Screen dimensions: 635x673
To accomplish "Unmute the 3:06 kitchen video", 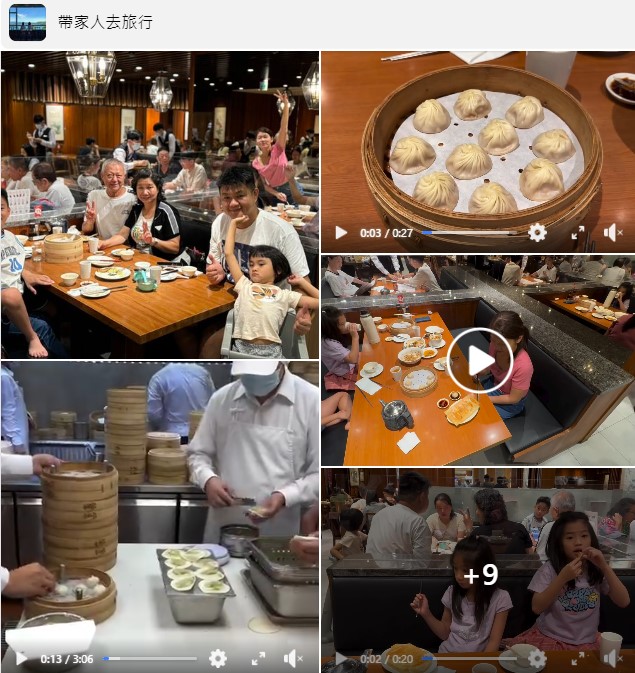I will tap(293, 658).
